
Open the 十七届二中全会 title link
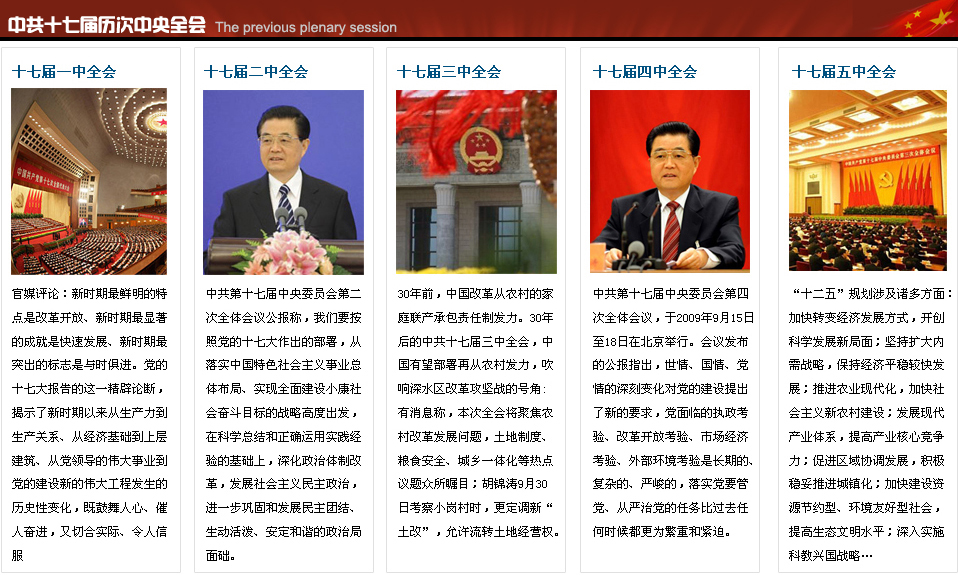click(256, 72)
